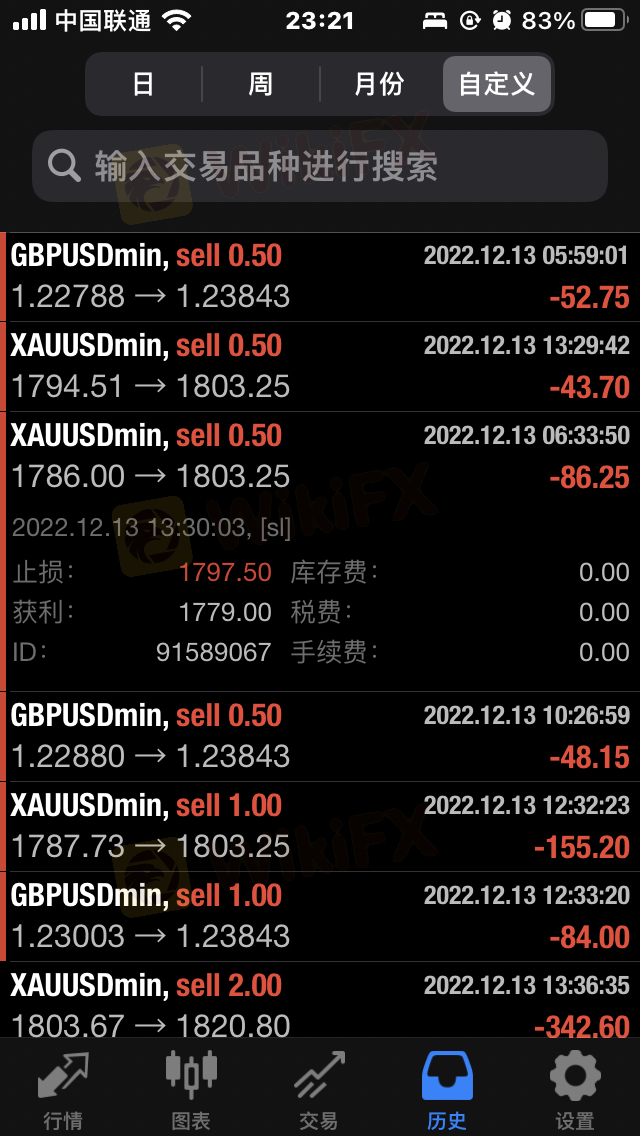Select the 周 period filter
The height and width of the screenshot is (1136, 640).
260,84
